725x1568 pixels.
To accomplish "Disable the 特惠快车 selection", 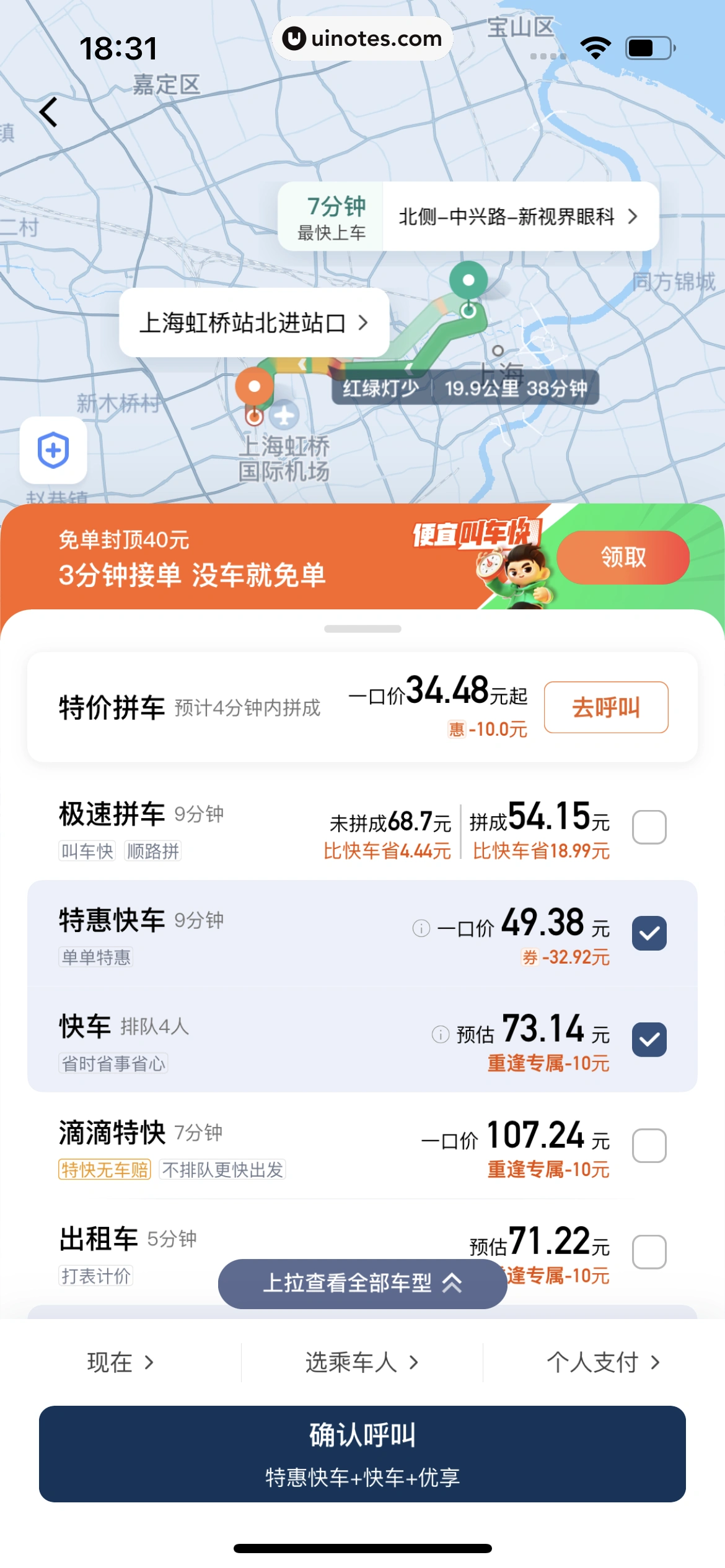I will click(x=649, y=933).
